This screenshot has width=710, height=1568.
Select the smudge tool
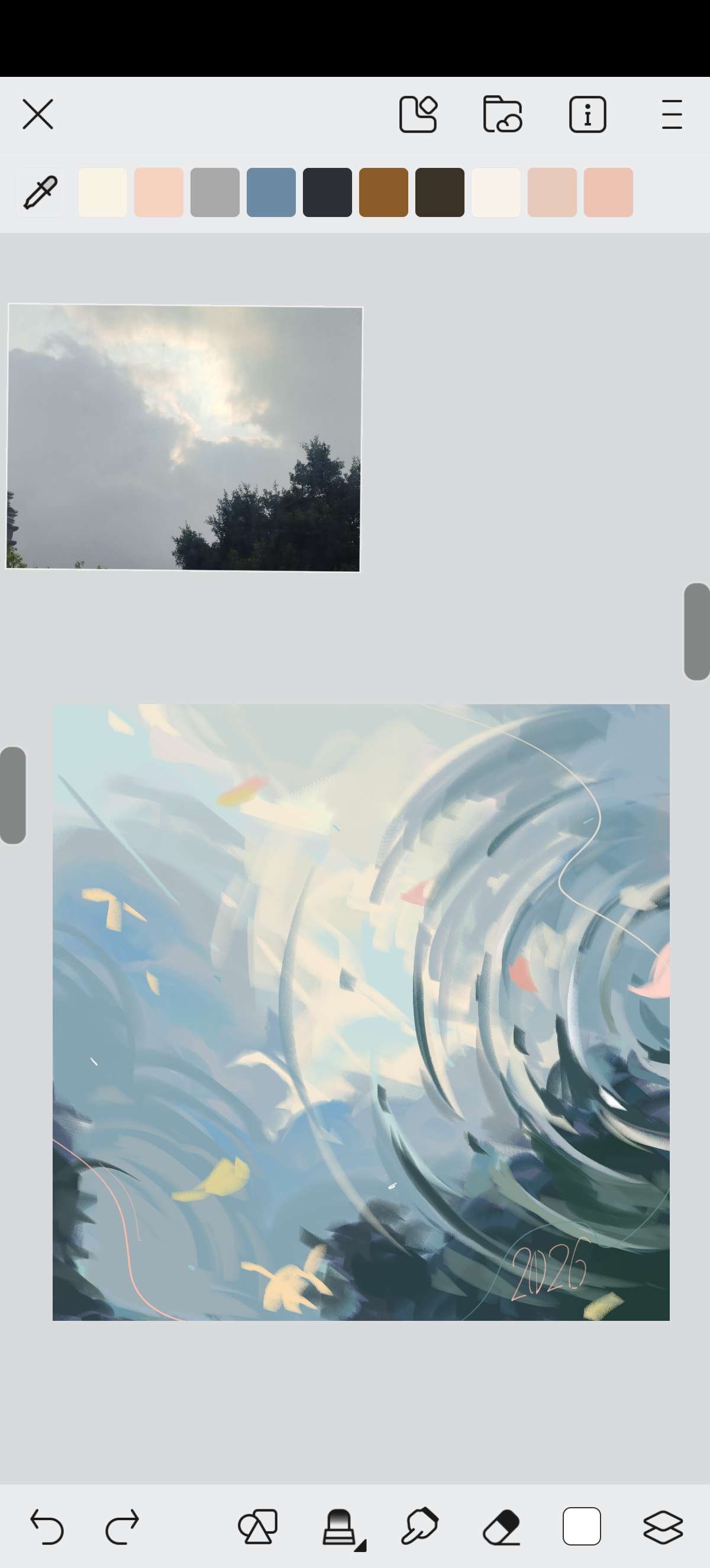pos(420,1527)
